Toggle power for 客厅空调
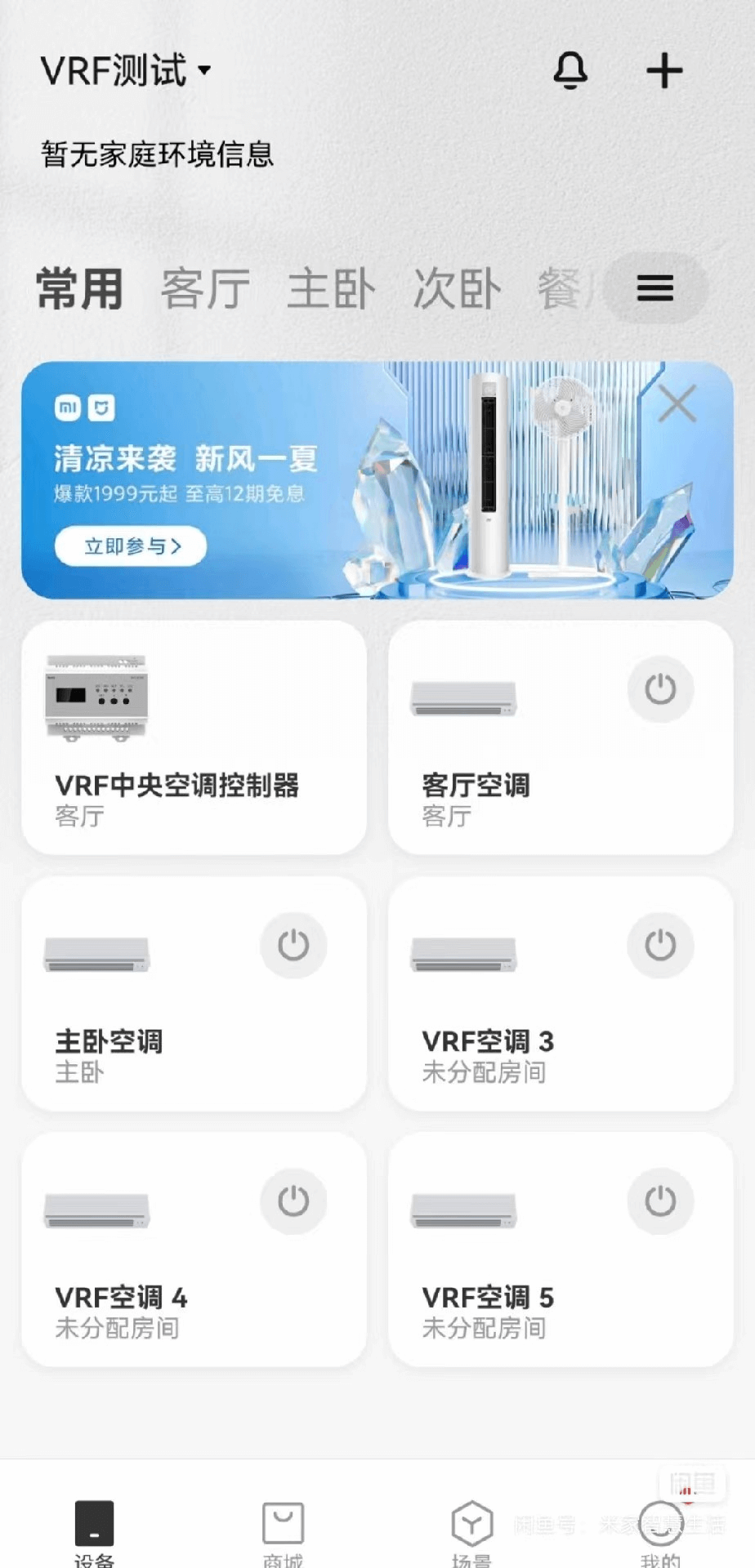This screenshot has height=1568, width=755. [x=660, y=689]
